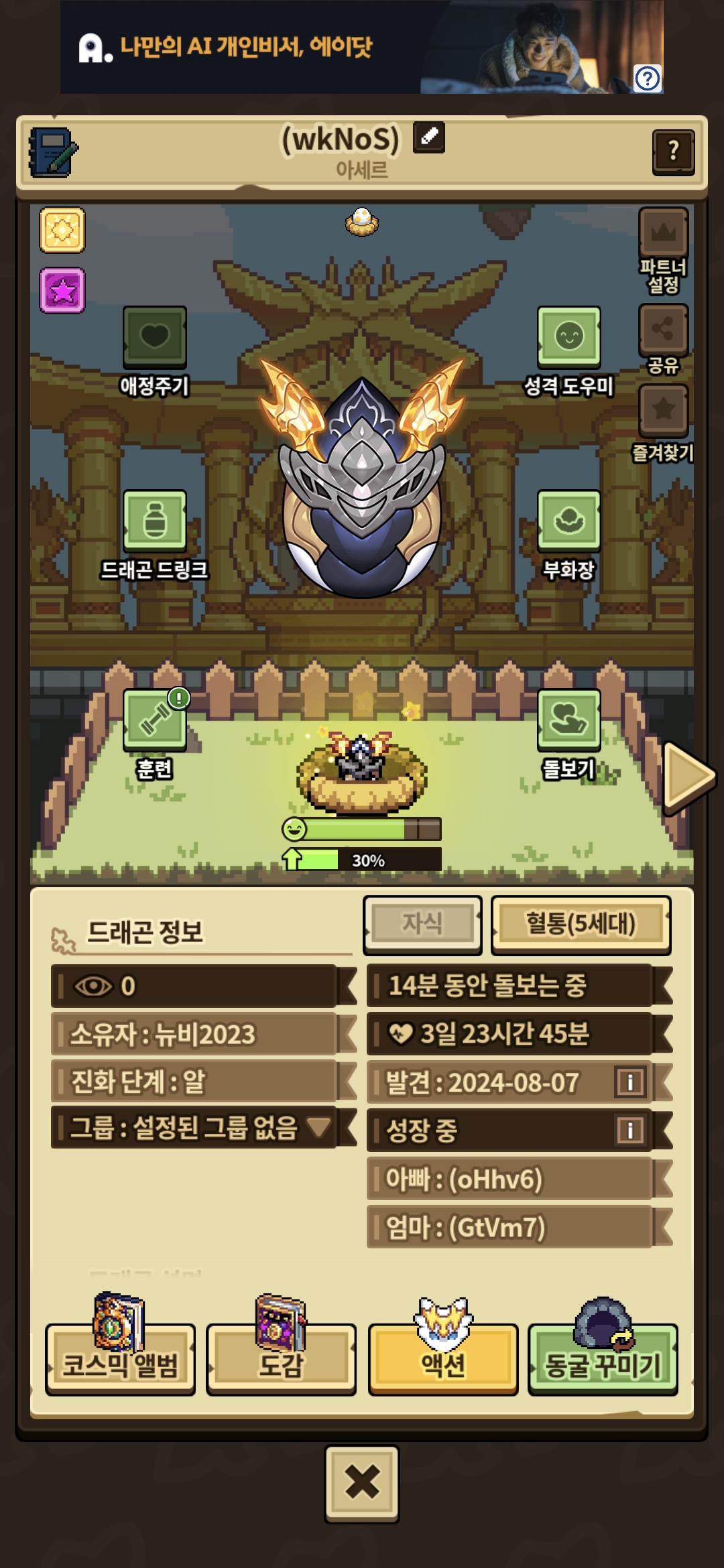The image size is (724, 1568).
Task: Start 훈련 training
Action: coord(155,734)
